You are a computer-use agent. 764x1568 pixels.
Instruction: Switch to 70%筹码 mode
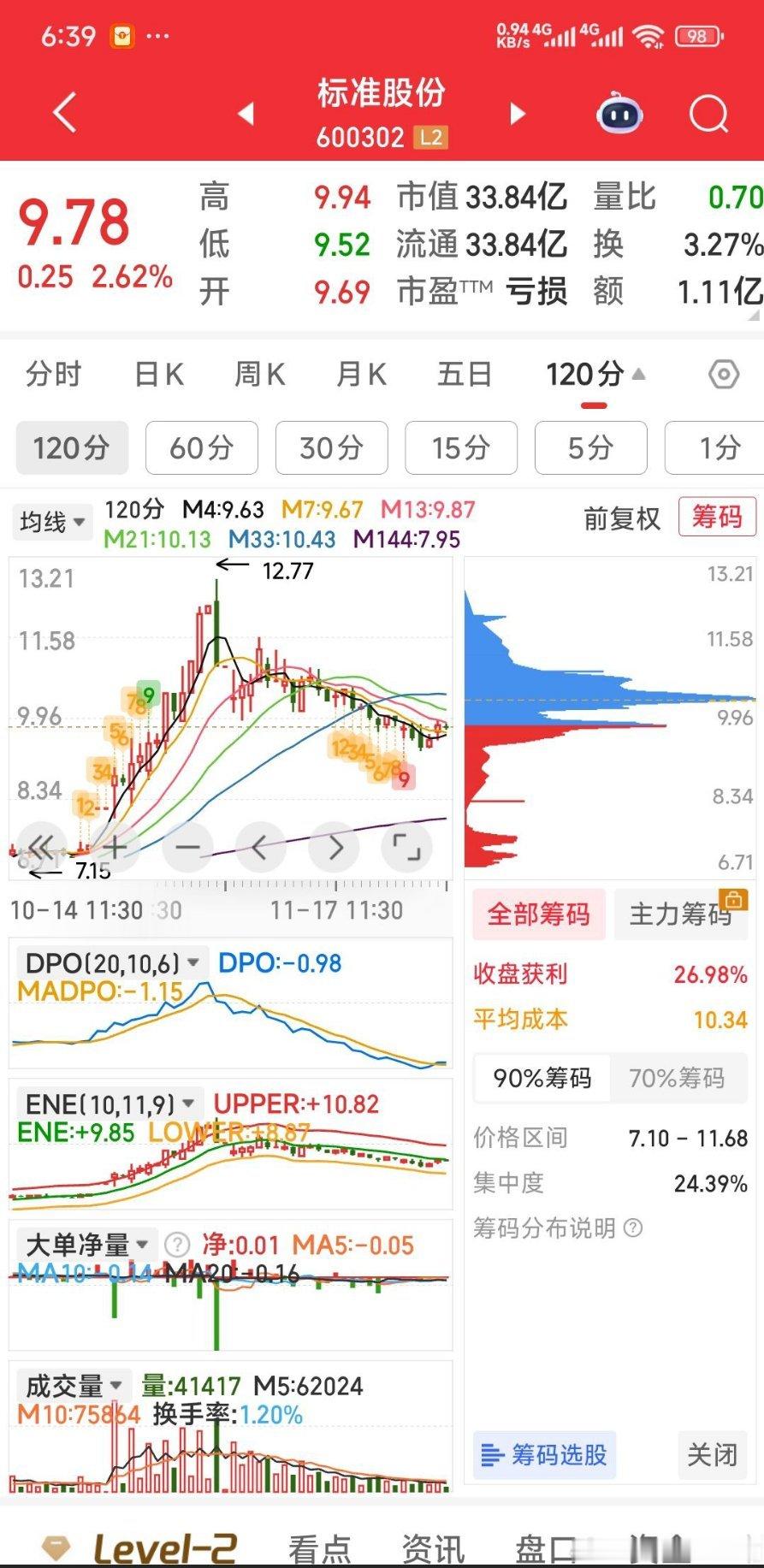[x=678, y=1078]
